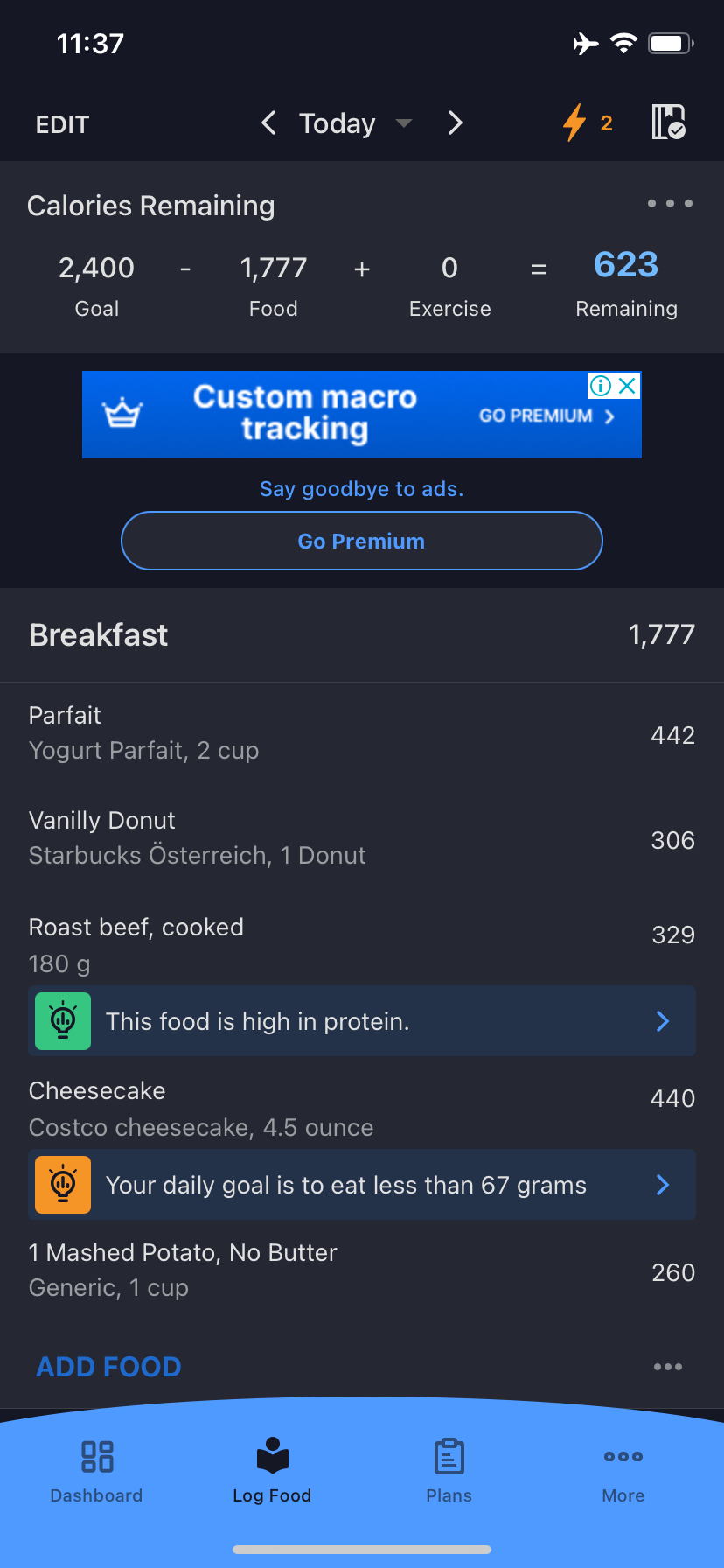Open Calories Remaining options menu
The height and width of the screenshot is (1568, 724).
(670, 204)
